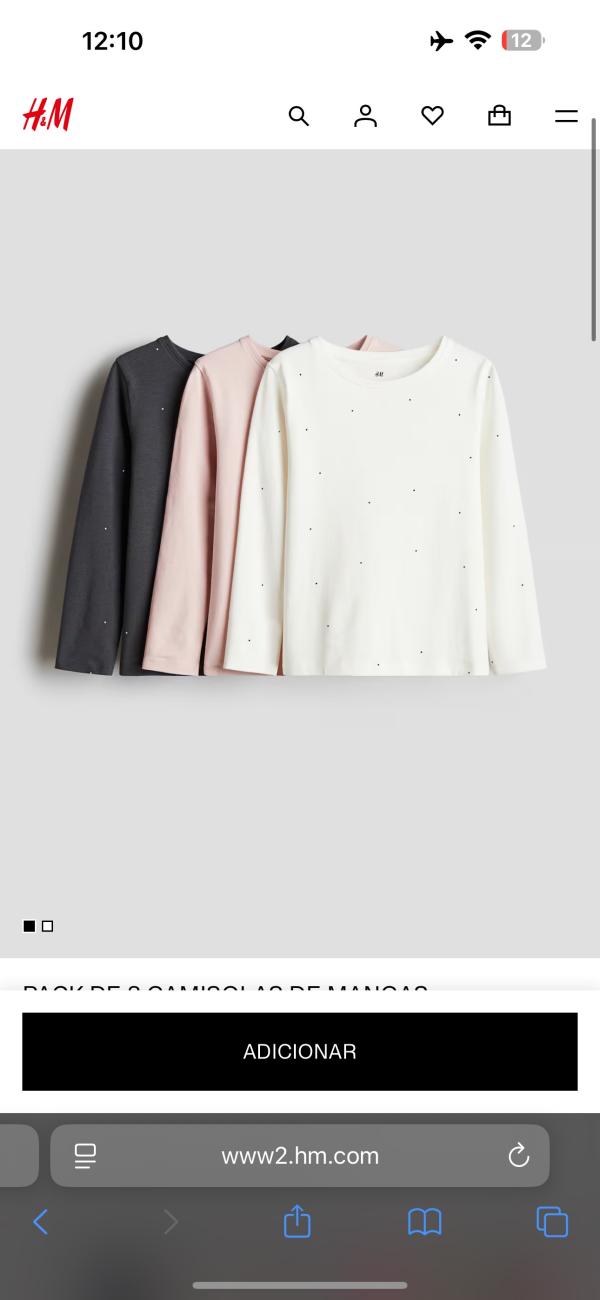Open the account profile icon
Viewport: 600px width, 1300px height.
366,116
